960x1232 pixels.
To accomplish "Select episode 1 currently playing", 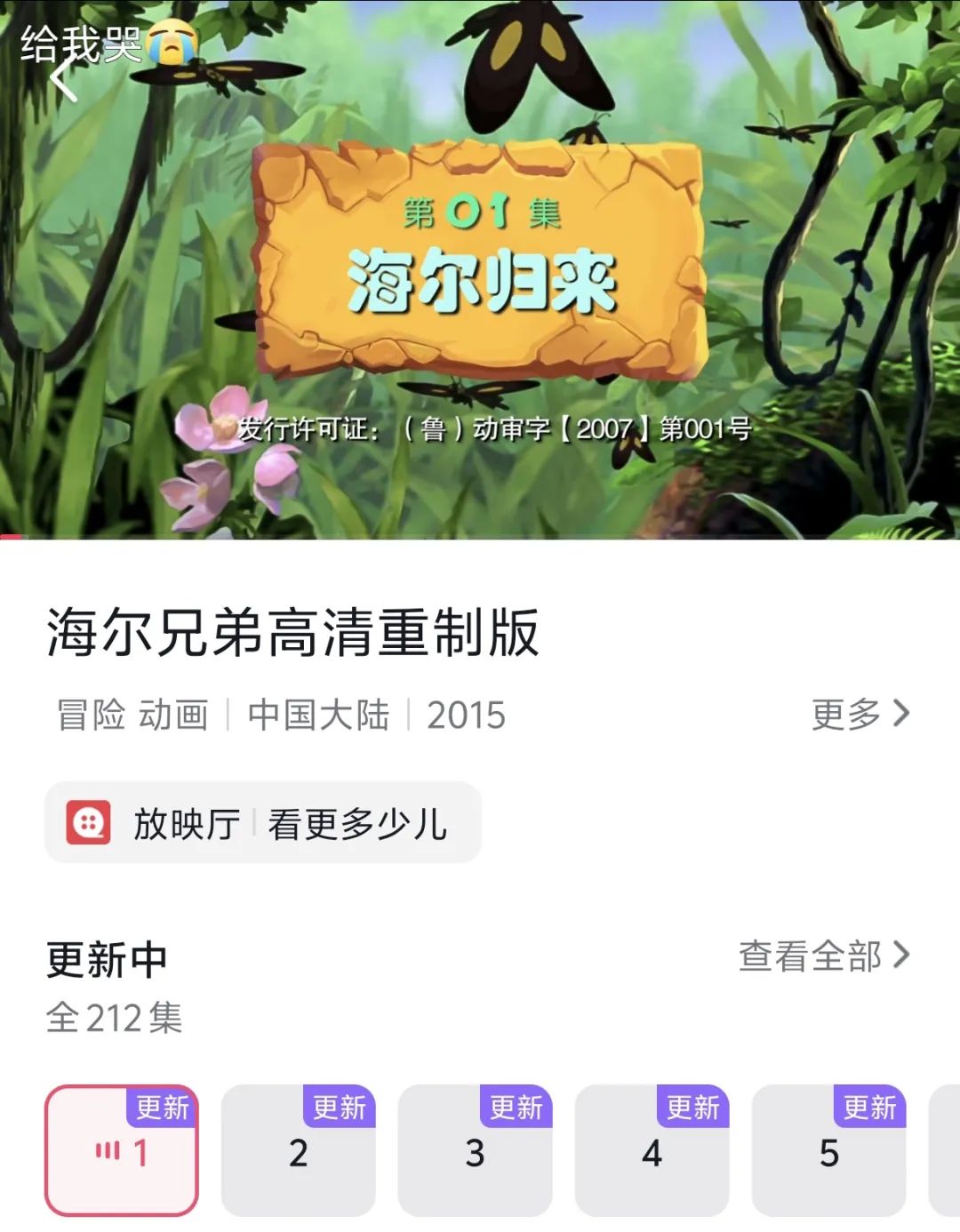I will pyautogui.click(x=122, y=1151).
